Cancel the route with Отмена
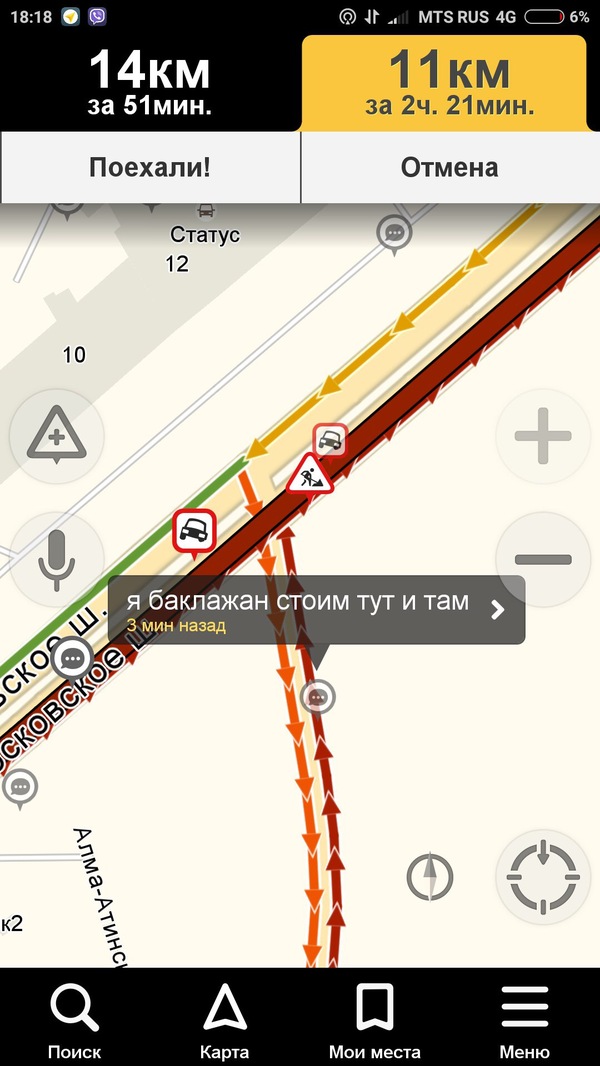The image size is (600, 1066). point(450,167)
